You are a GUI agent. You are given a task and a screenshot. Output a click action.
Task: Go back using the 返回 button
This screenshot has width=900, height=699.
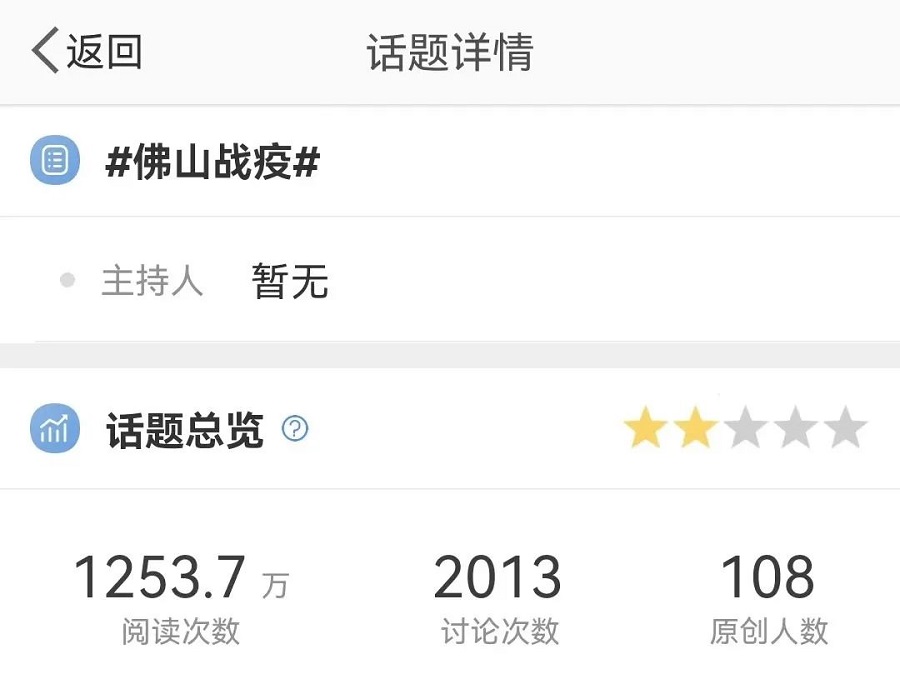(87, 51)
